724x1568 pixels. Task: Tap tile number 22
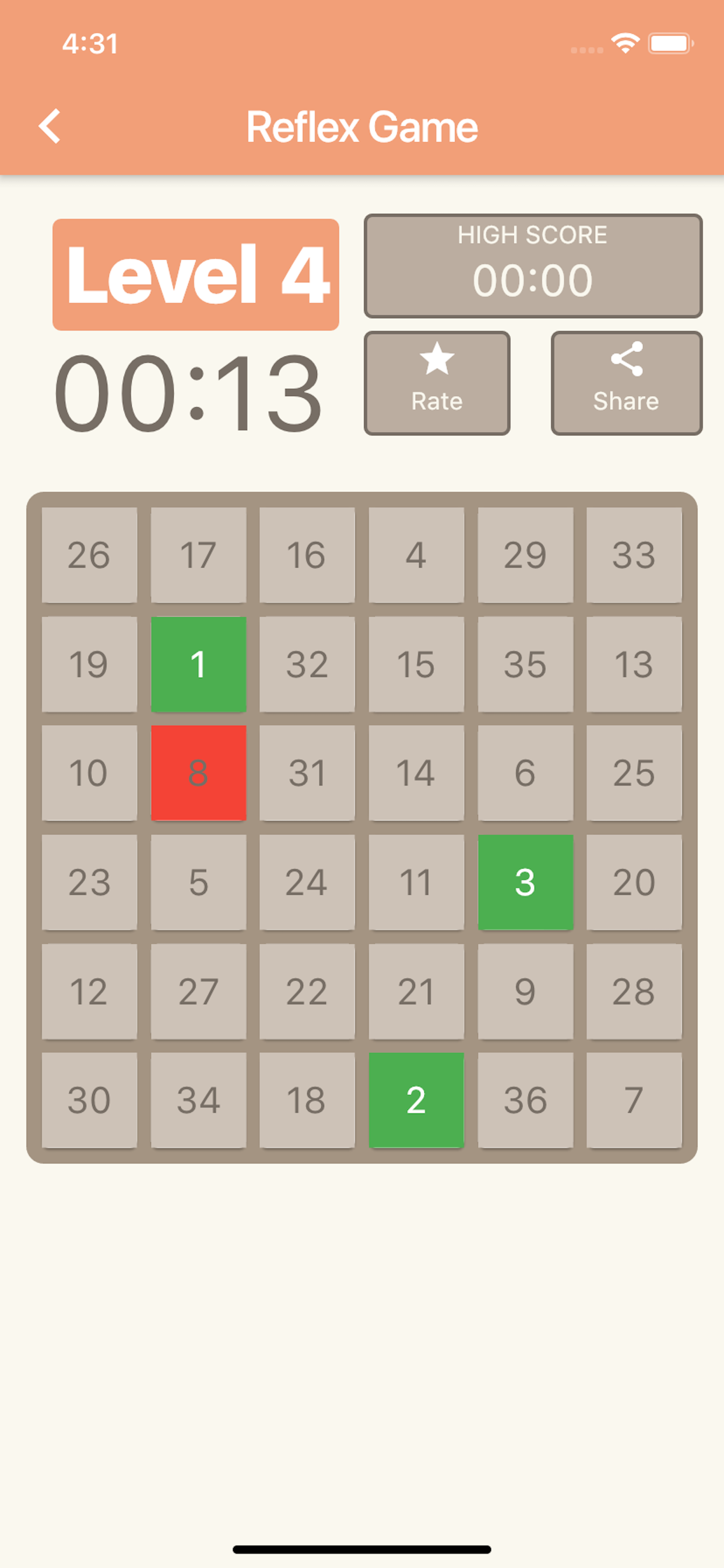pyautogui.click(x=307, y=991)
